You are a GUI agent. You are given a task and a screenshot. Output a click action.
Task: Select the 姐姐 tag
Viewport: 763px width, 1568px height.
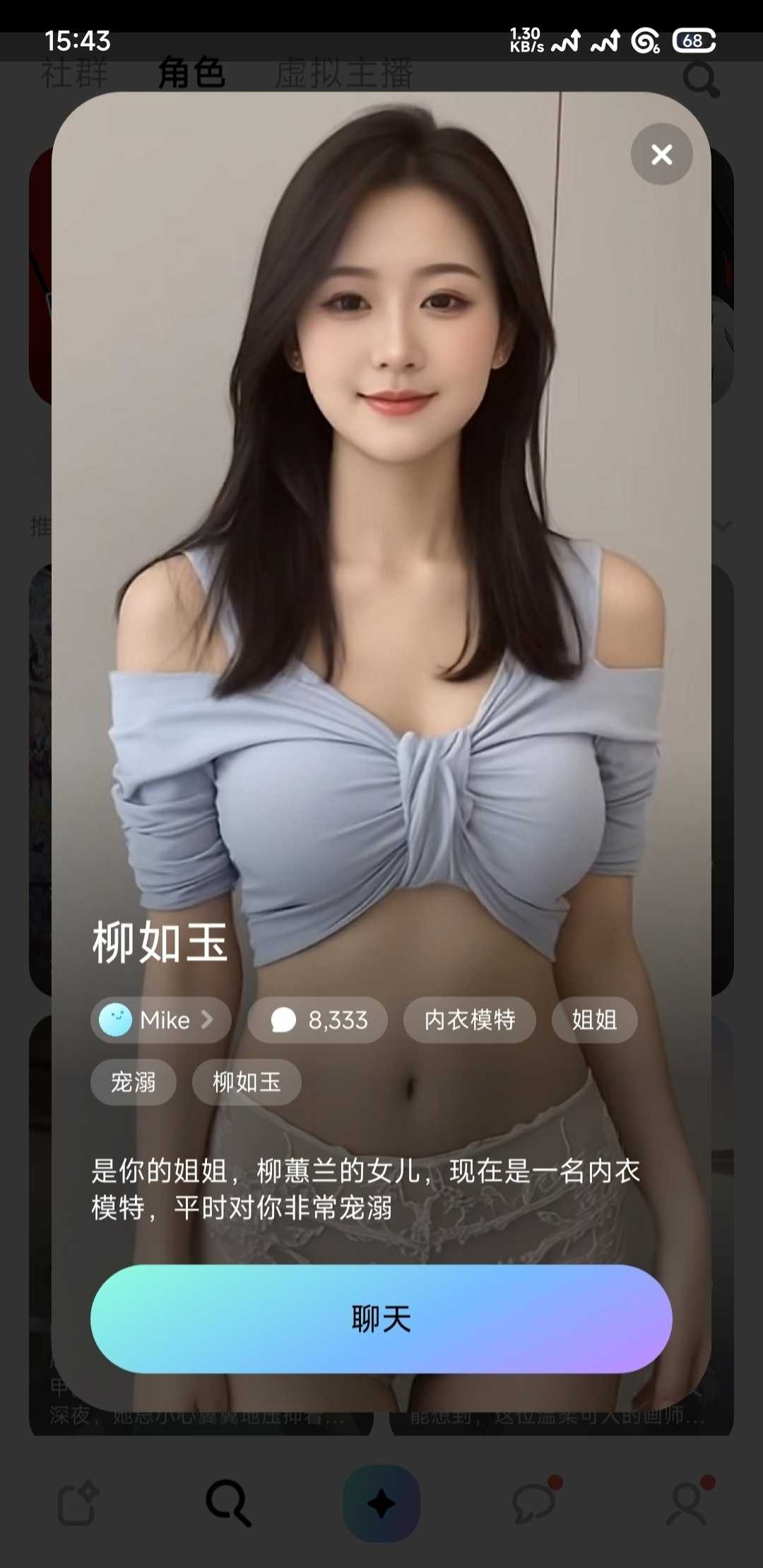593,1020
